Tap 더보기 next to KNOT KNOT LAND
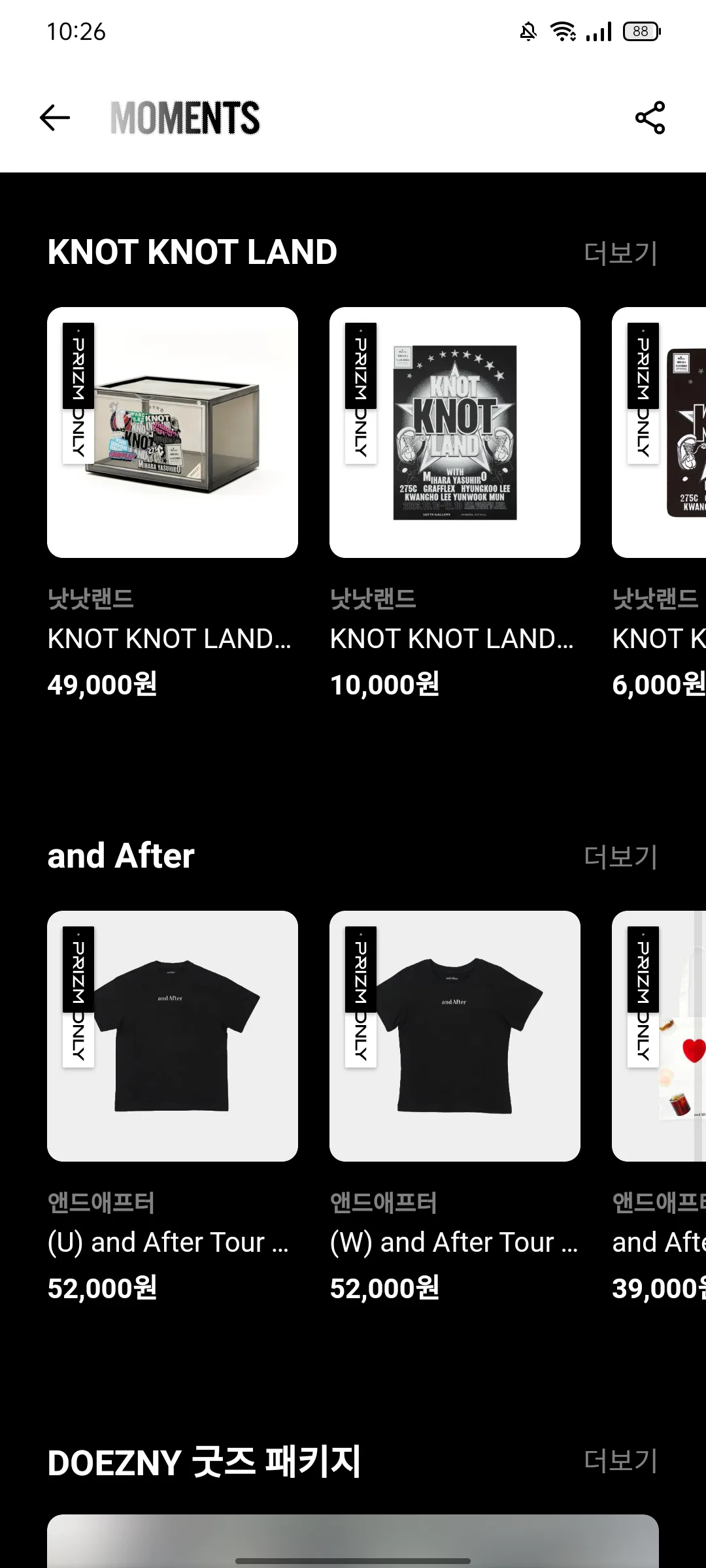The image size is (706, 1568). (620, 253)
